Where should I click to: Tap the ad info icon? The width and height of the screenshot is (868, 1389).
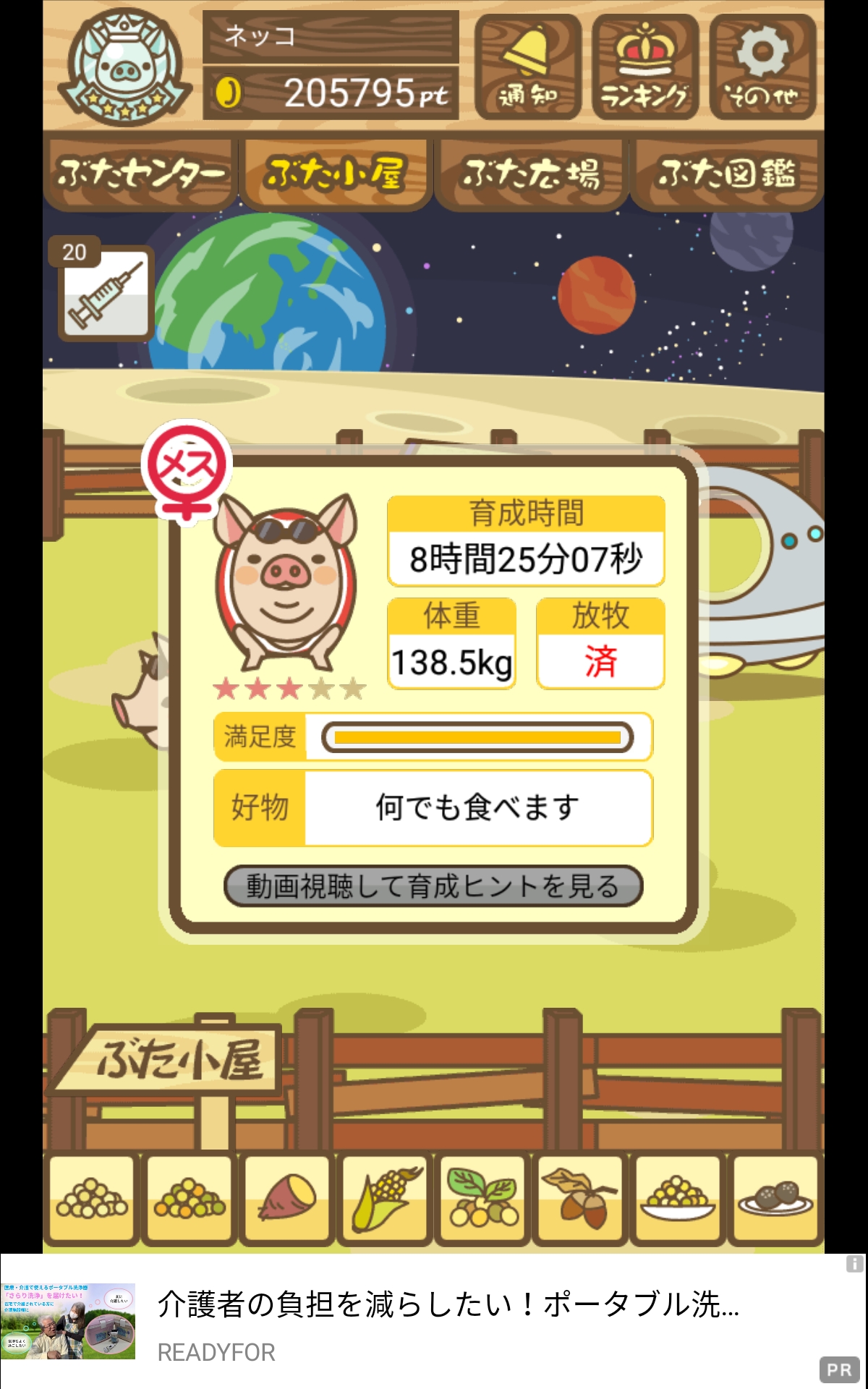point(854,1264)
